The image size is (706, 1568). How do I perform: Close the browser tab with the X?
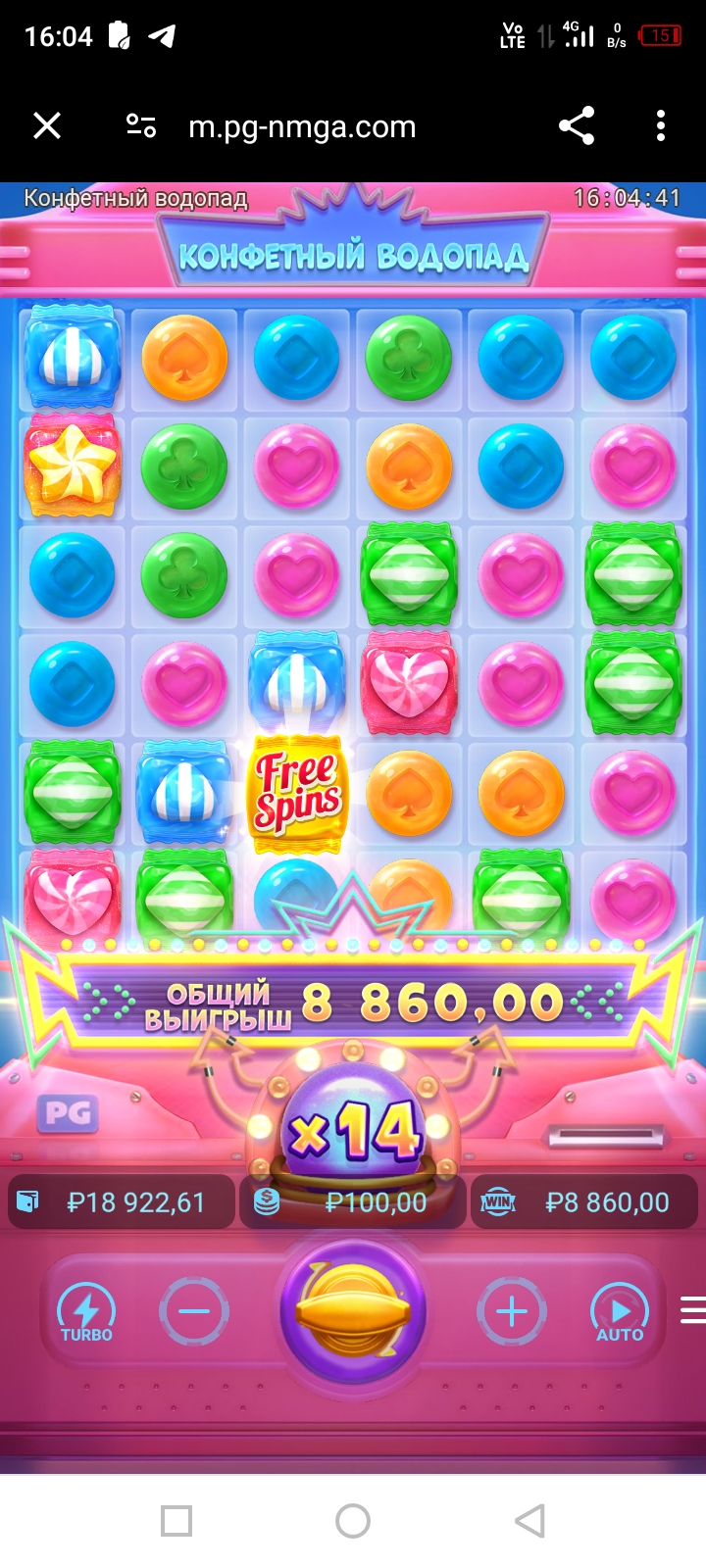47,126
